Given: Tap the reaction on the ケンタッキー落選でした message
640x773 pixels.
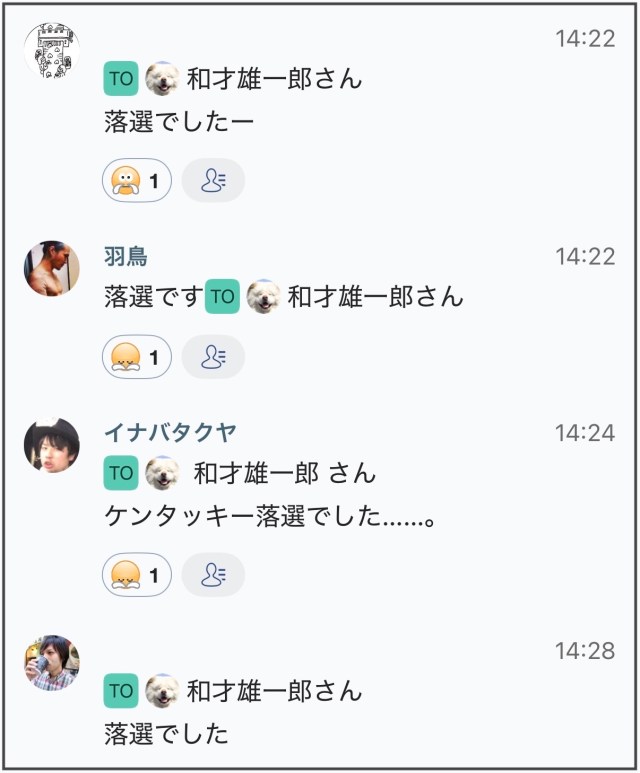Looking at the screenshot, I should (137, 575).
